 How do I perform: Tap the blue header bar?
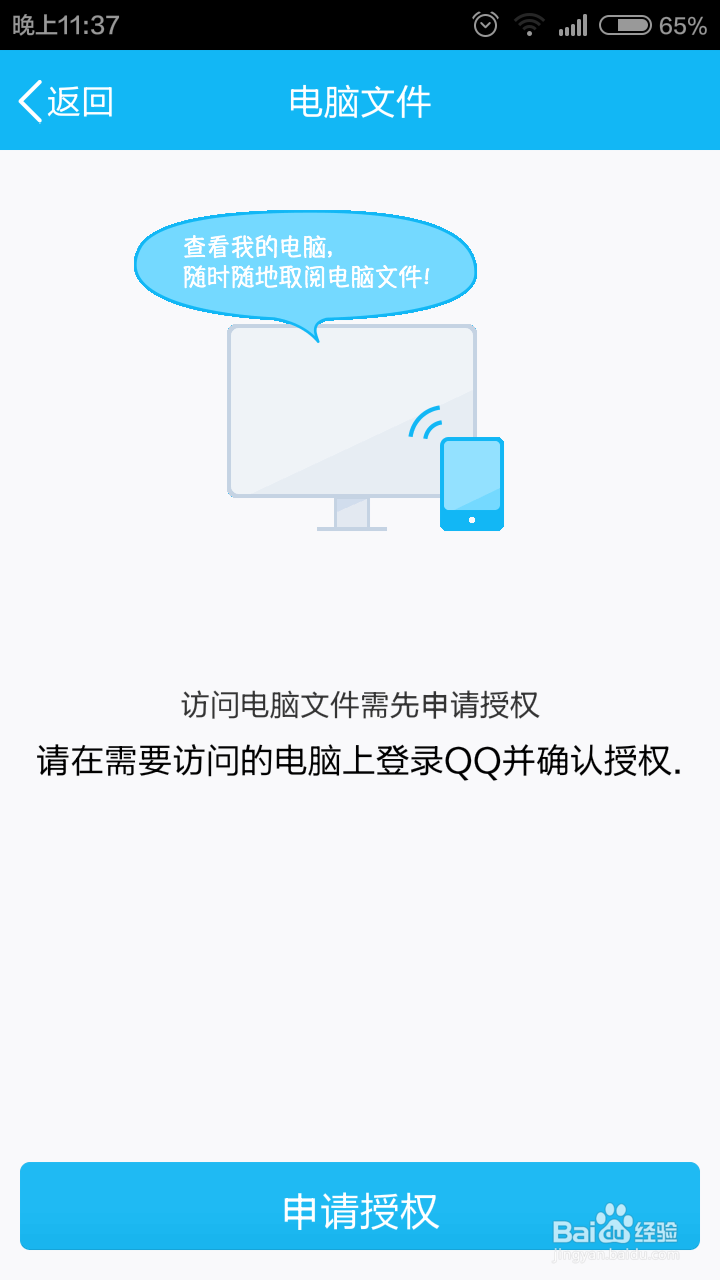pos(550,100)
